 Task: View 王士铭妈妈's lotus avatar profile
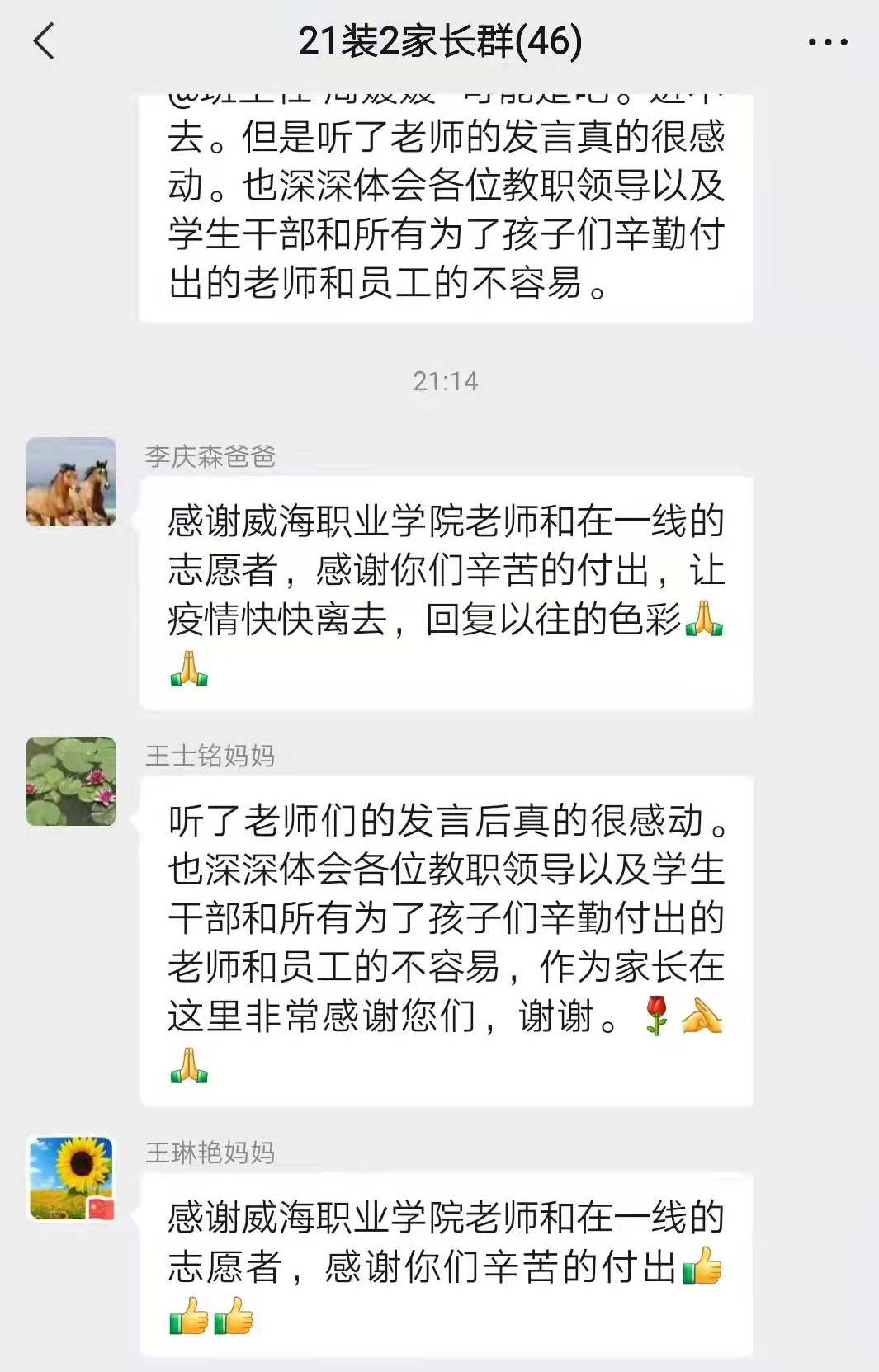tap(71, 781)
